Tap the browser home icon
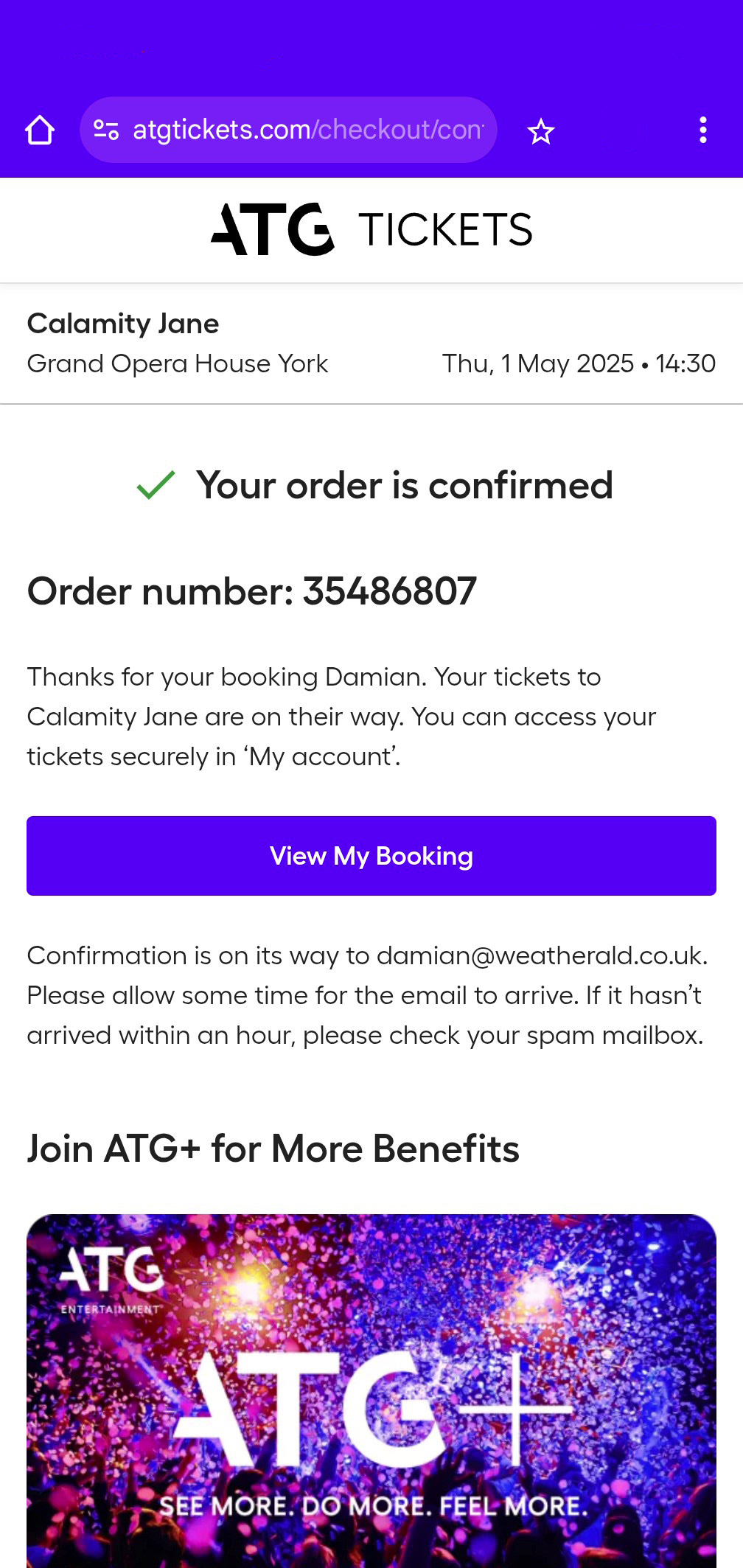Image resolution: width=743 pixels, height=1568 pixels. point(40,130)
